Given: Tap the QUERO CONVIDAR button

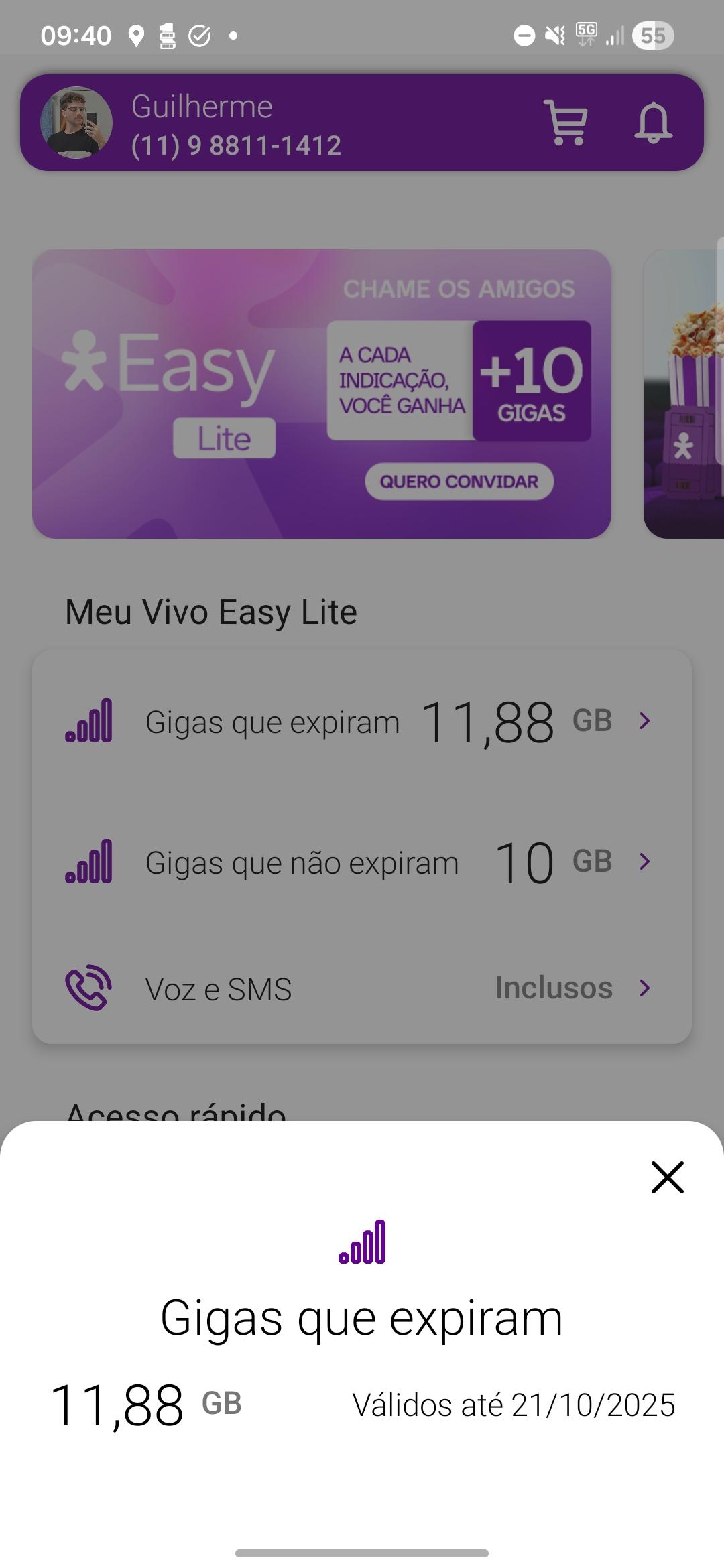Looking at the screenshot, I should click(459, 481).
